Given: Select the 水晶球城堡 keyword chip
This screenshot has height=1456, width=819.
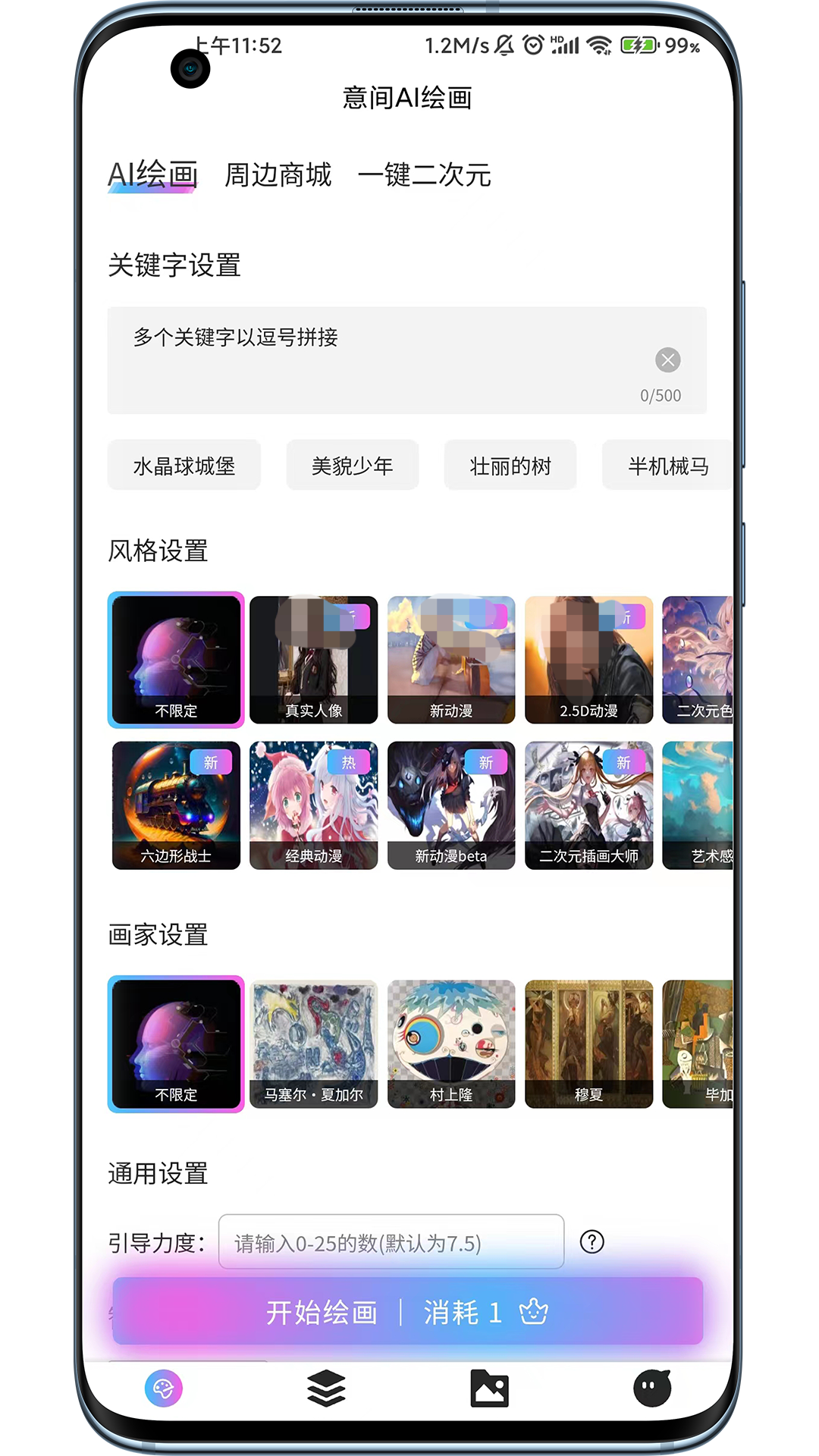Looking at the screenshot, I should (184, 466).
